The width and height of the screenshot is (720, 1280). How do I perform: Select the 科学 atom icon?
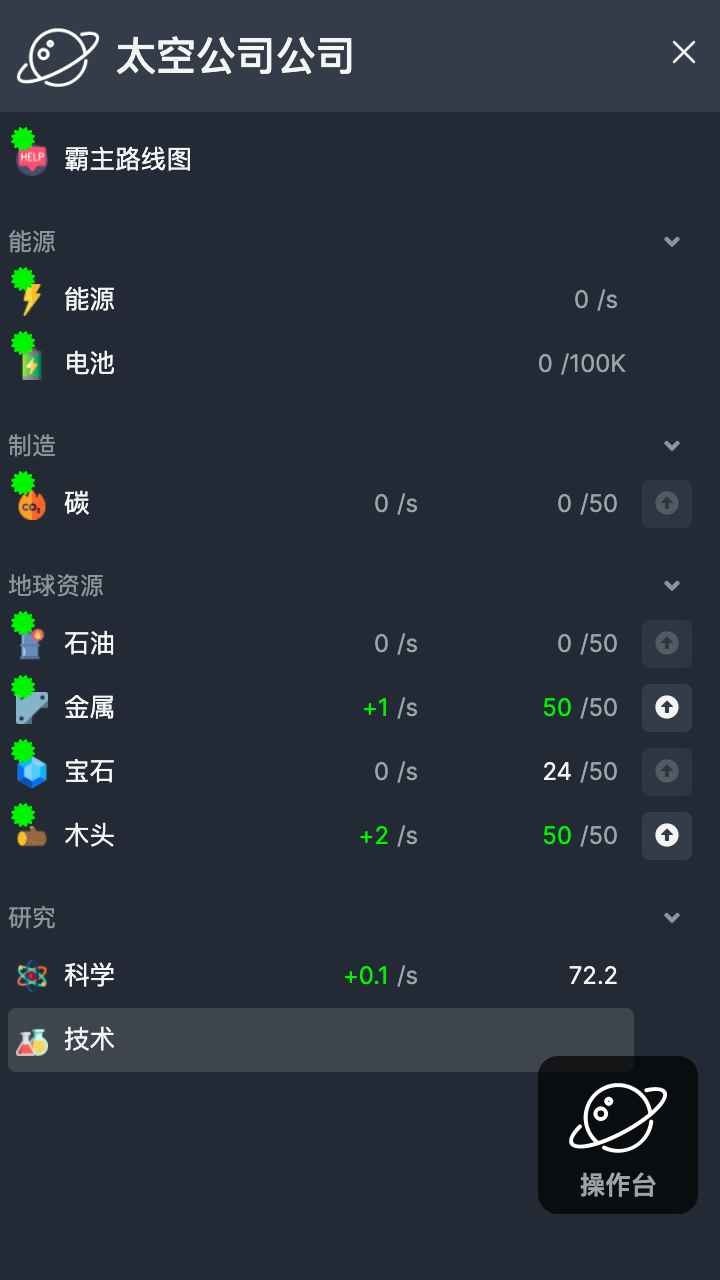coord(31,975)
